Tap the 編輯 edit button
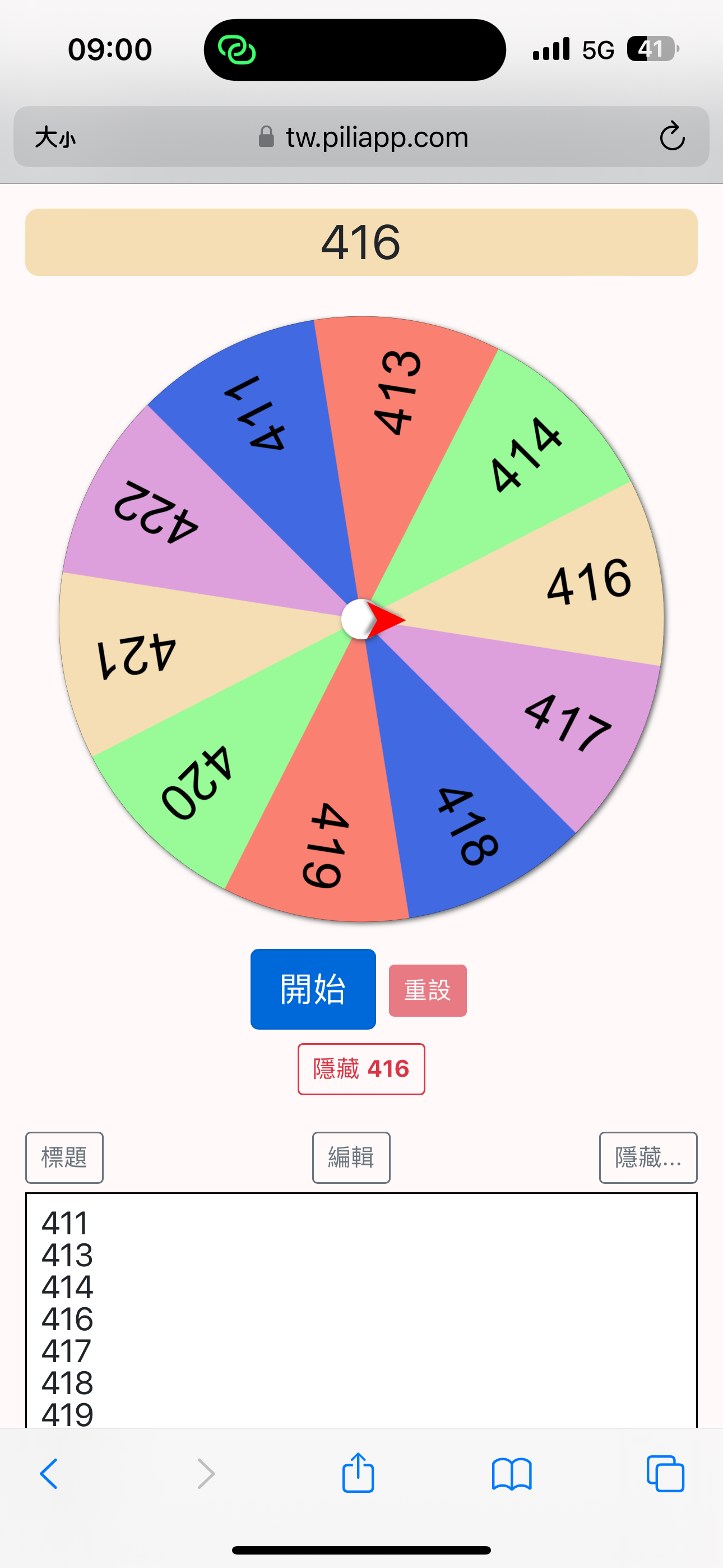This screenshot has width=723, height=1568. tap(351, 1157)
